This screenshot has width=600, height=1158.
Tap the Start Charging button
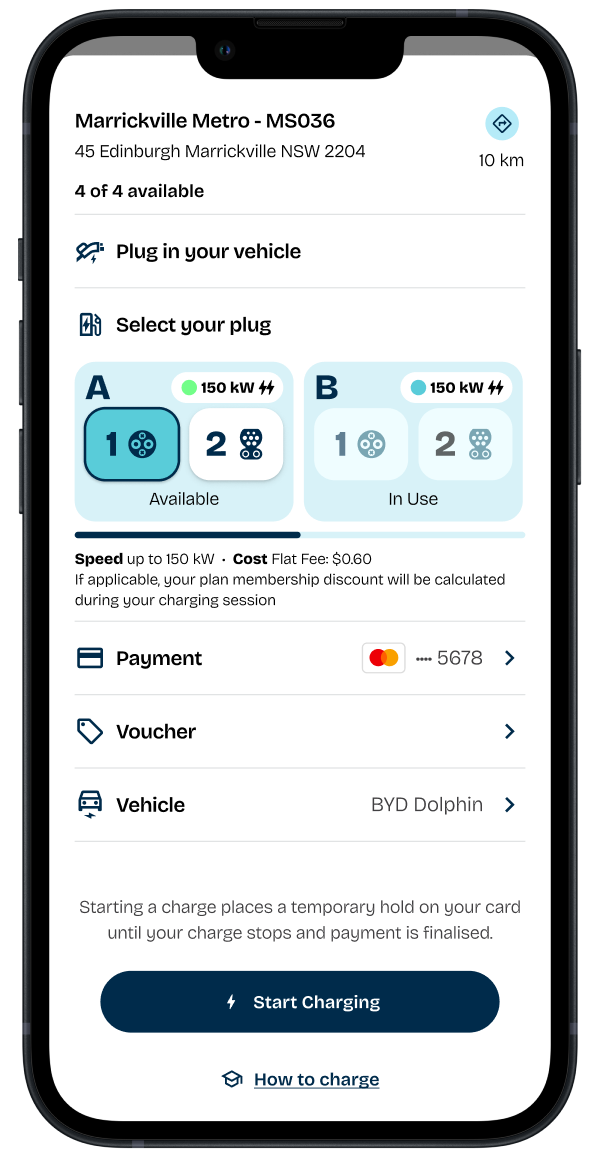tap(300, 1002)
